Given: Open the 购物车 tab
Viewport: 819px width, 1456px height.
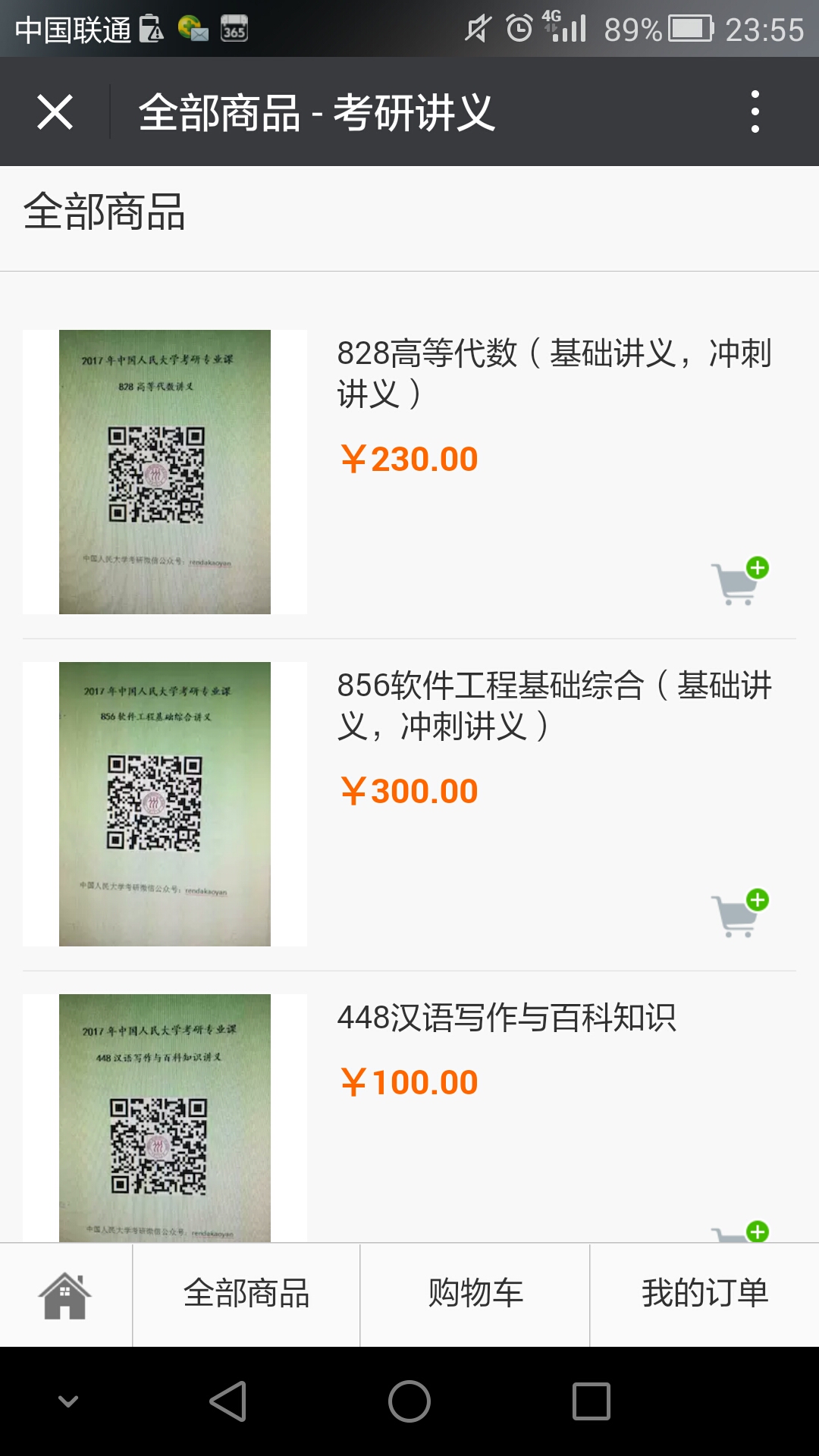Looking at the screenshot, I should [x=475, y=1294].
